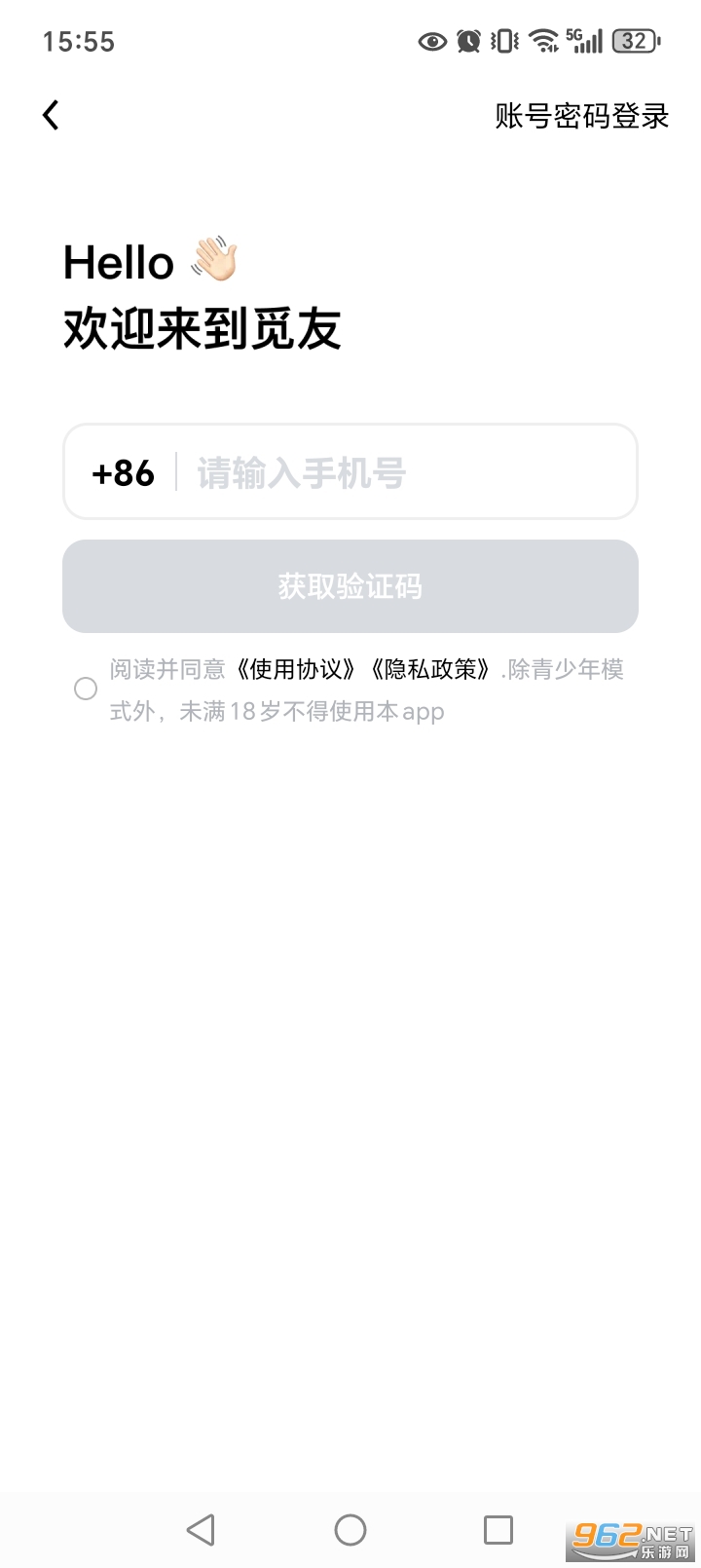
Task: Click the battery indicator showing 32
Action: click(632, 40)
